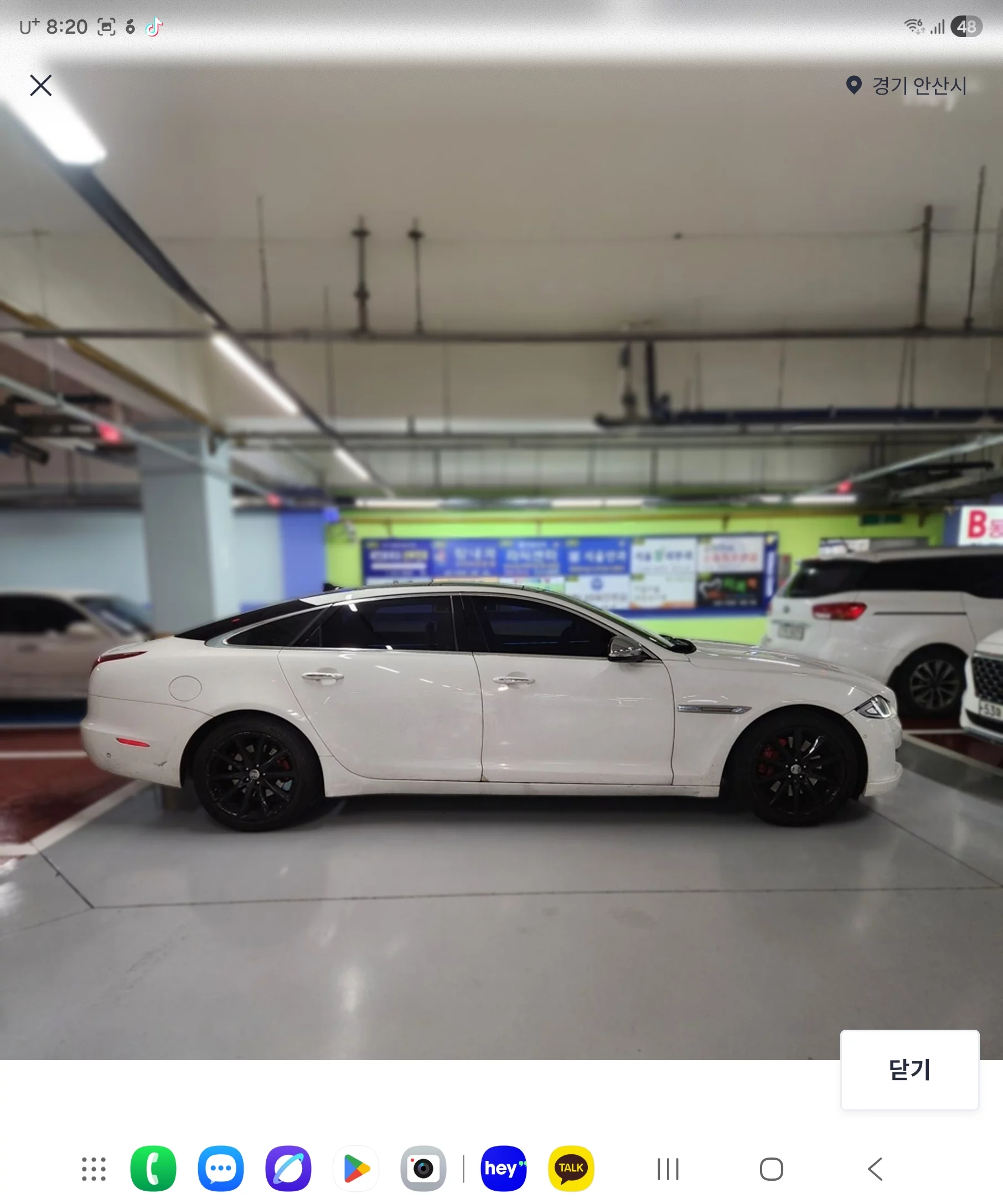
Task: Open KakaoTalk from the taskbar
Action: (571, 1169)
